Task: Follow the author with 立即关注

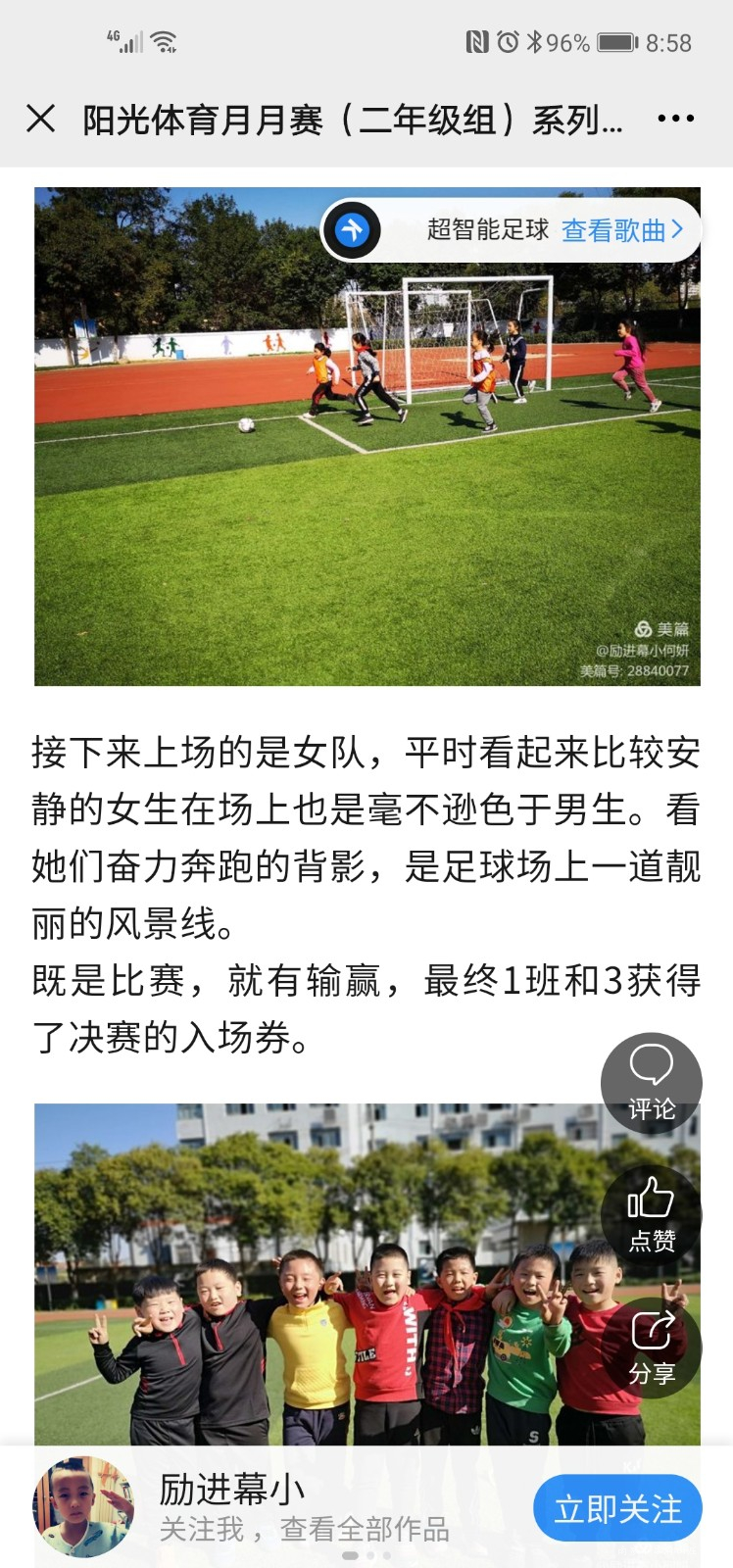Action: tap(617, 1508)
